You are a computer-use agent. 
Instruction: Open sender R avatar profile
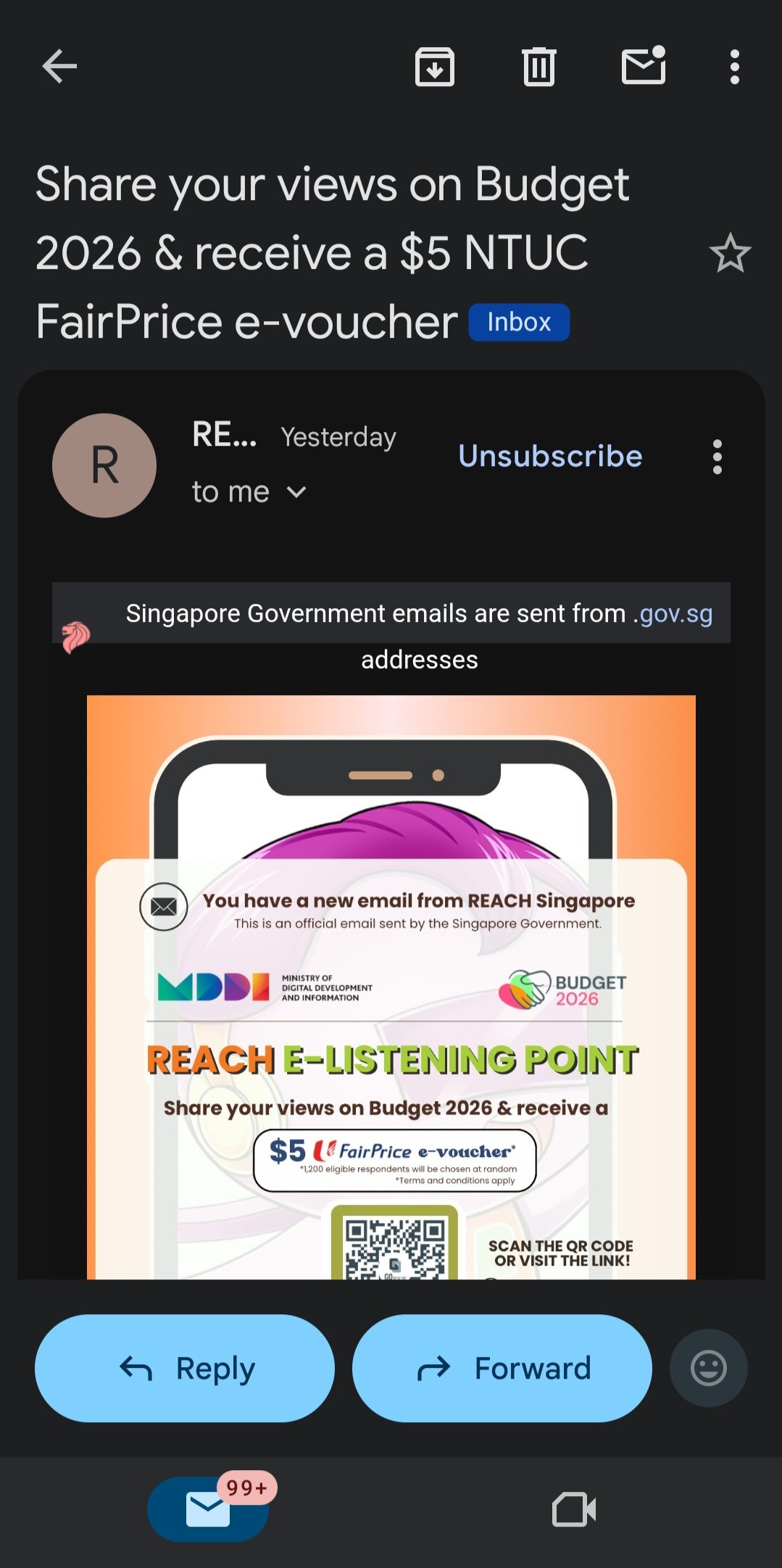104,465
